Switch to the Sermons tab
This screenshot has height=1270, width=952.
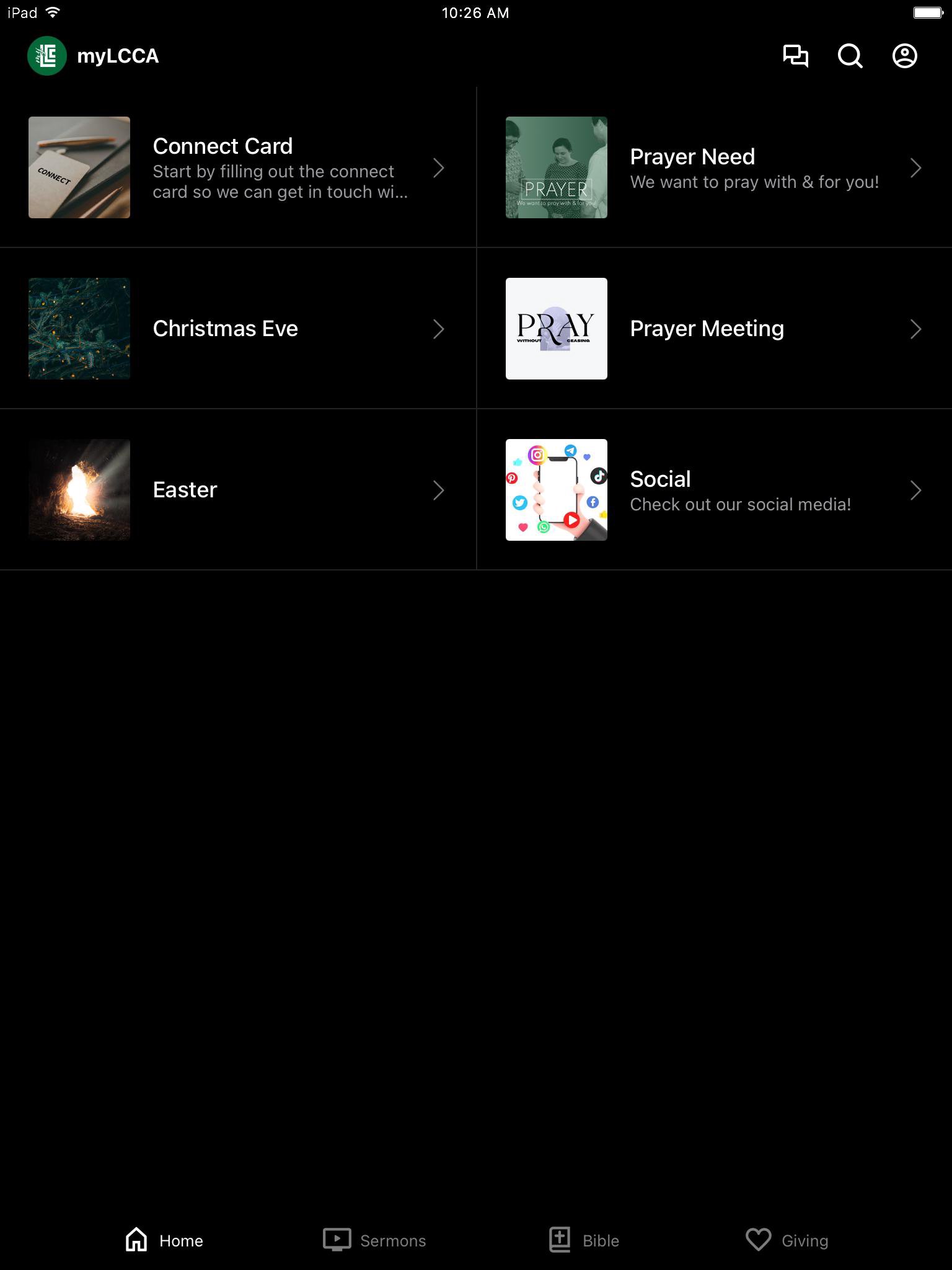tap(374, 1240)
